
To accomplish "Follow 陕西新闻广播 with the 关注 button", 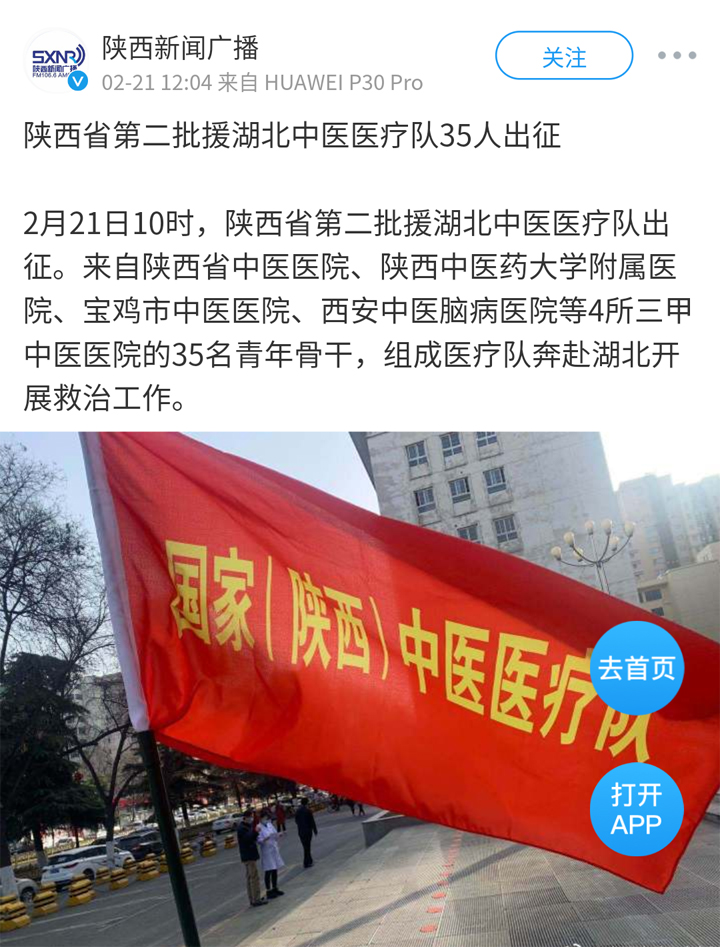I will click(x=564, y=56).
